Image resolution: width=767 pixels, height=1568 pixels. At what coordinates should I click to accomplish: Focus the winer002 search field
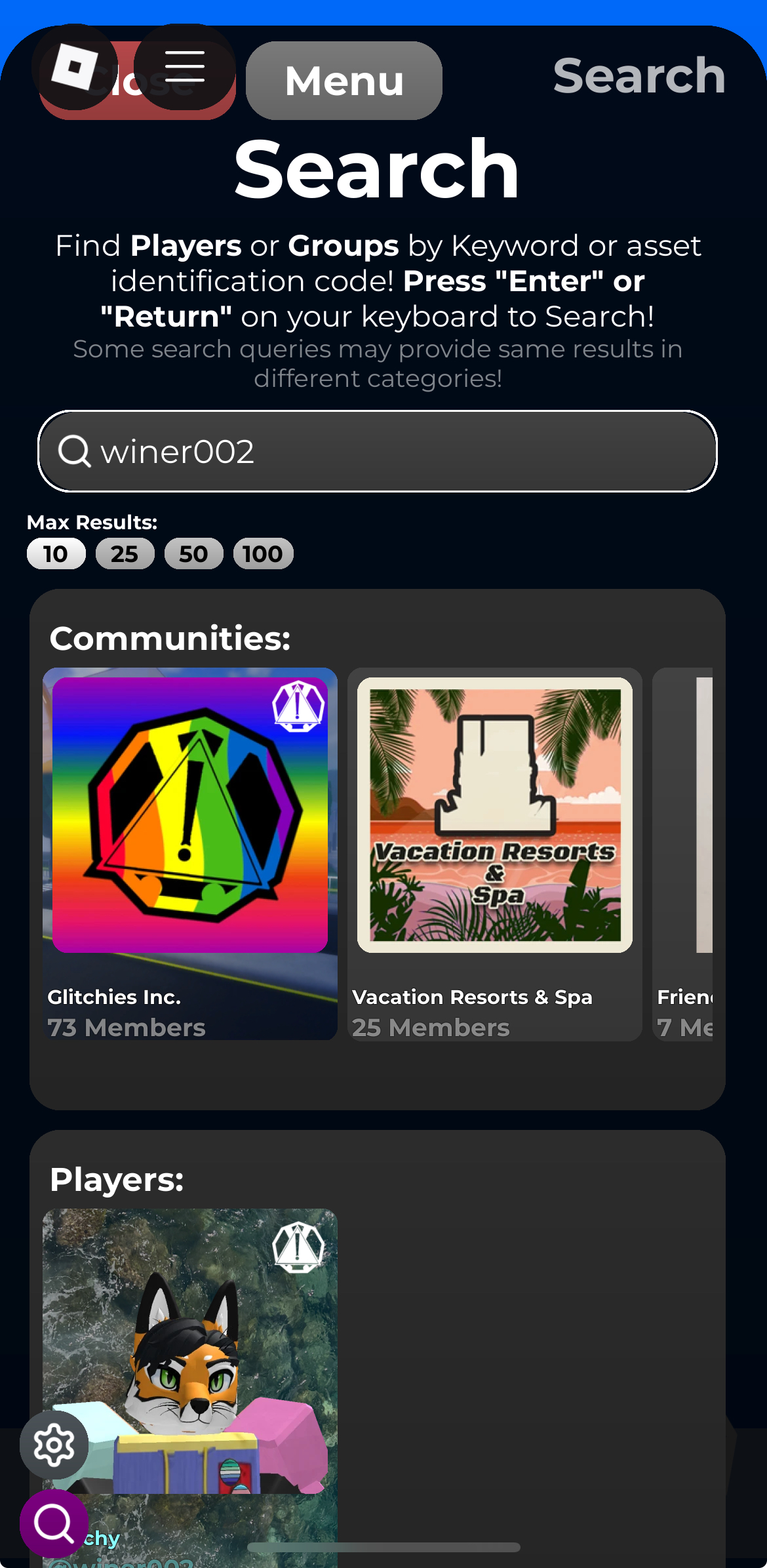pos(378,451)
